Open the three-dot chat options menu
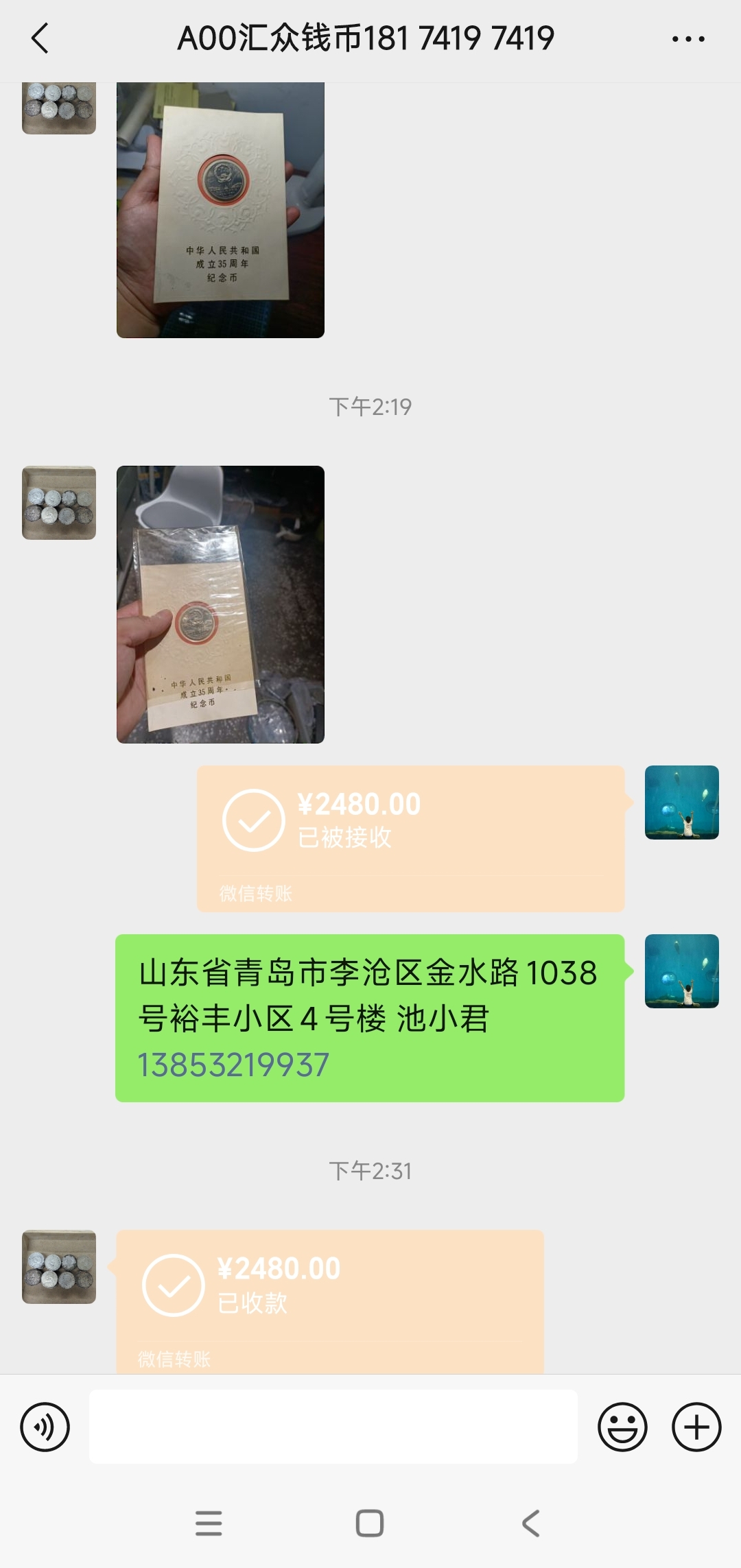Viewport: 741px width, 1568px height. point(688,39)
